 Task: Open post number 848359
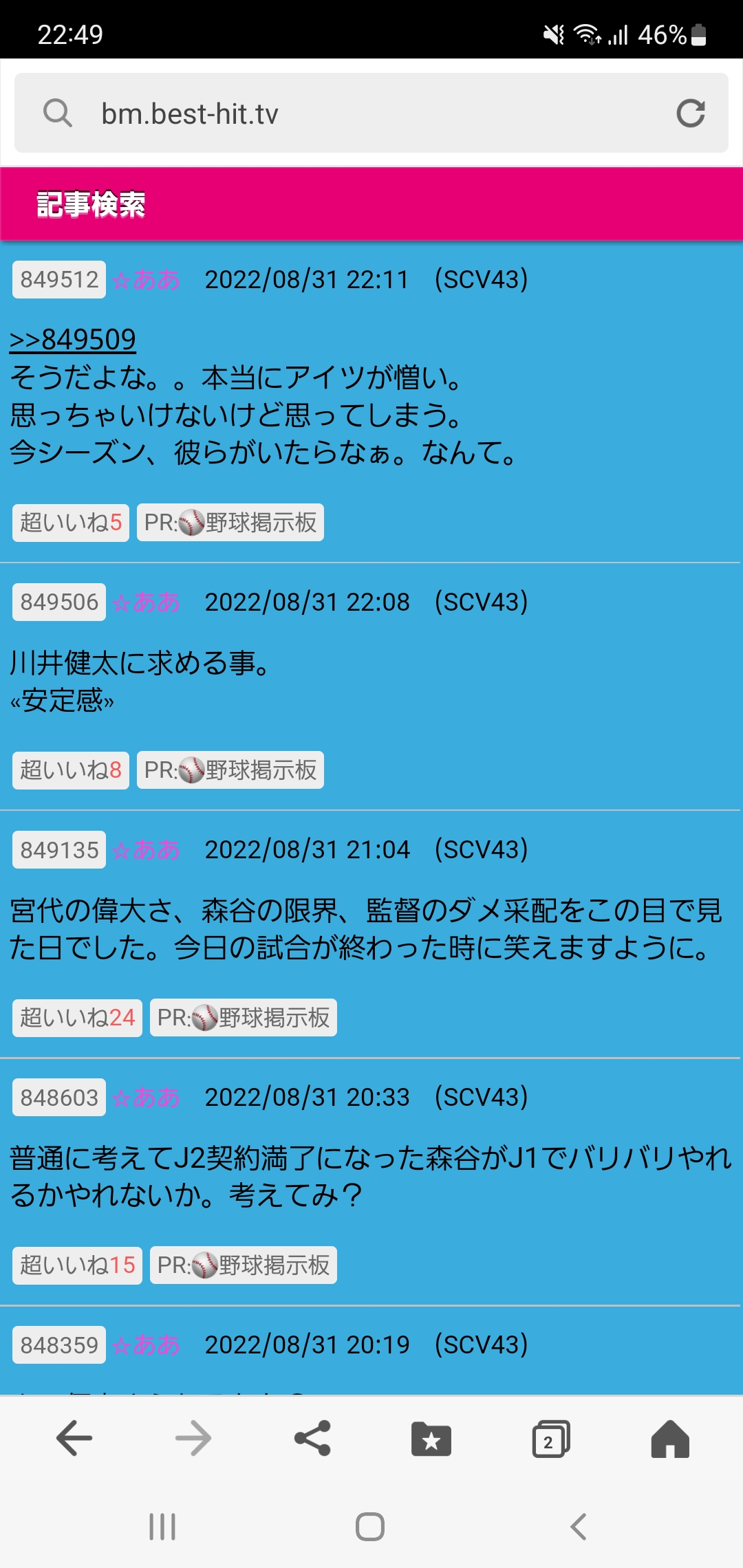pyautogui.click(x=59, y=1345)
